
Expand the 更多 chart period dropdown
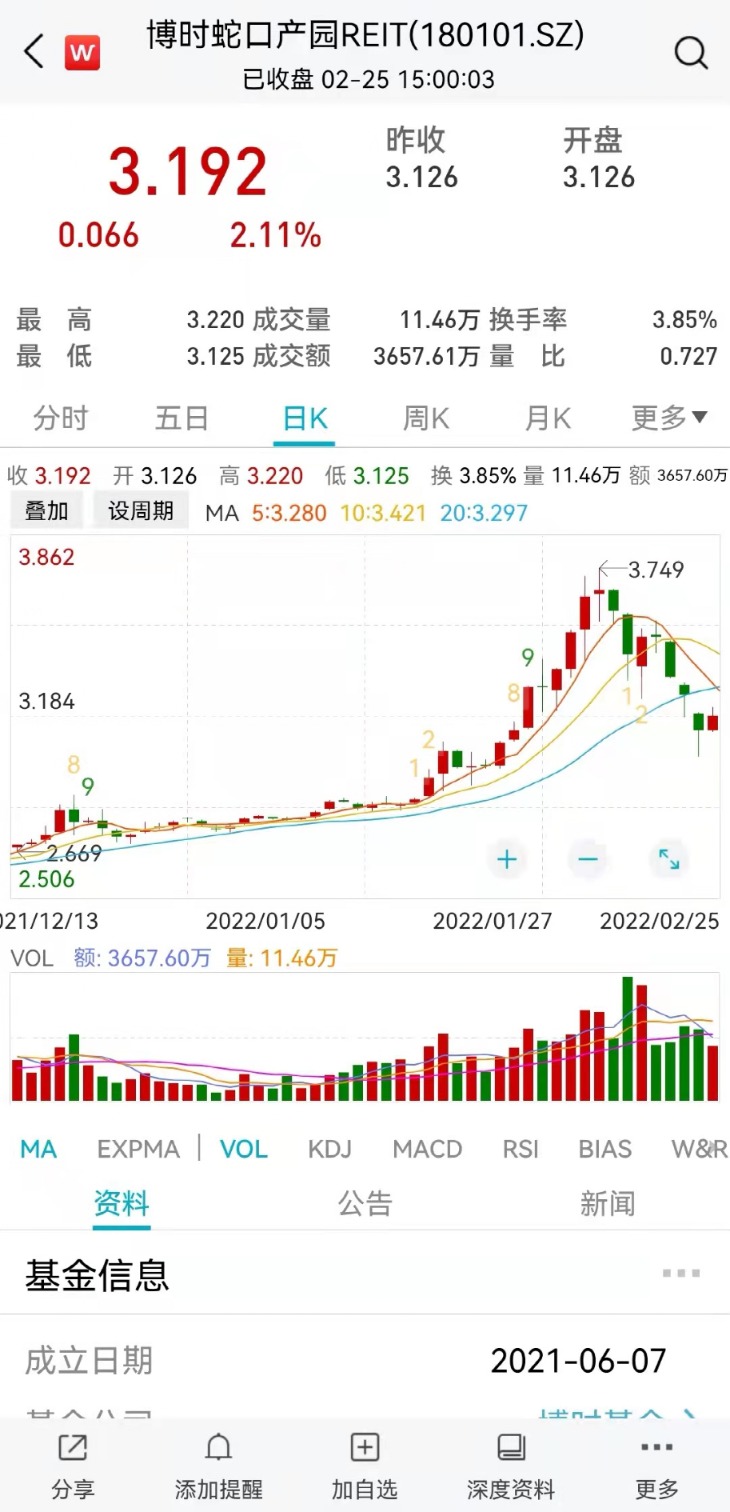pos(669,418)
